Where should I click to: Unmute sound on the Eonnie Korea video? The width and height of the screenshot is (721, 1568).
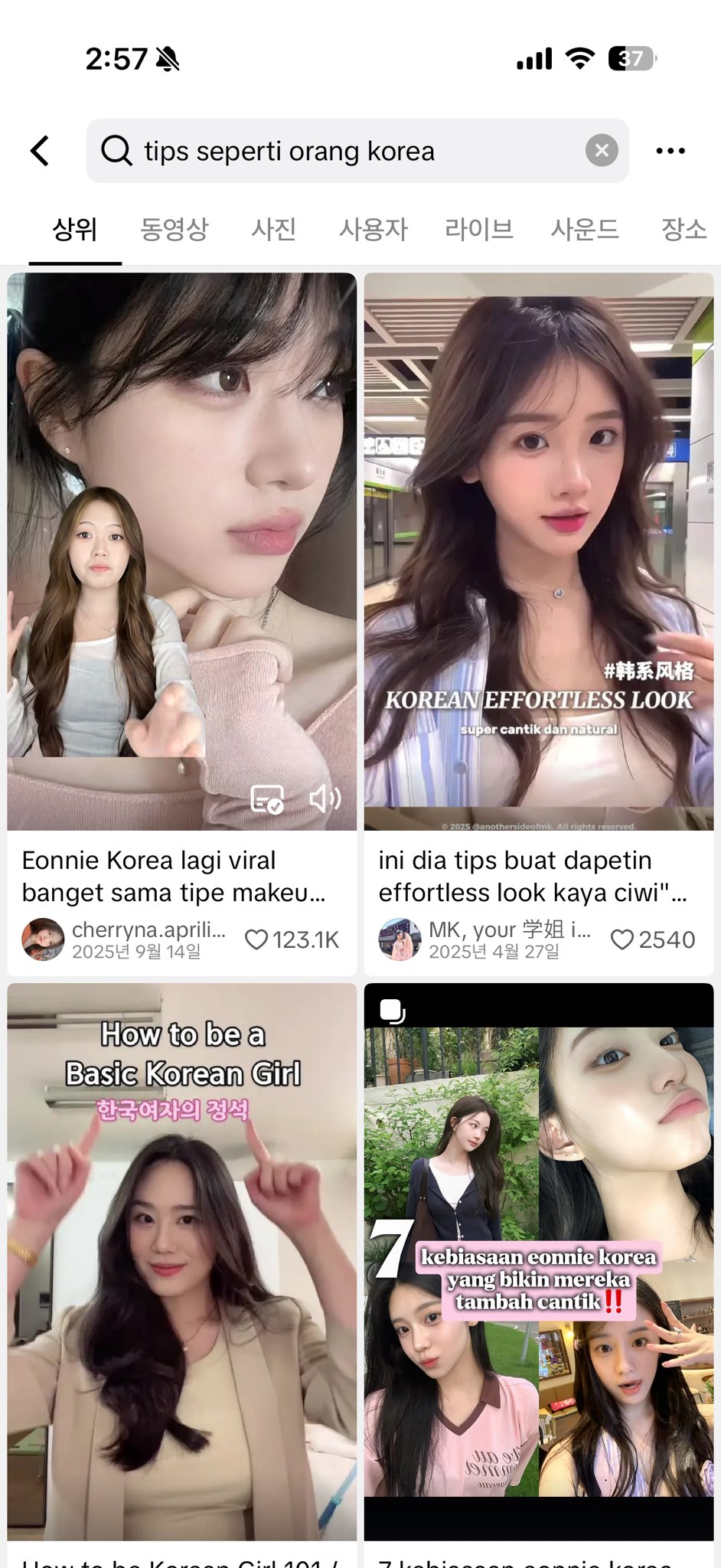[325, 799]
